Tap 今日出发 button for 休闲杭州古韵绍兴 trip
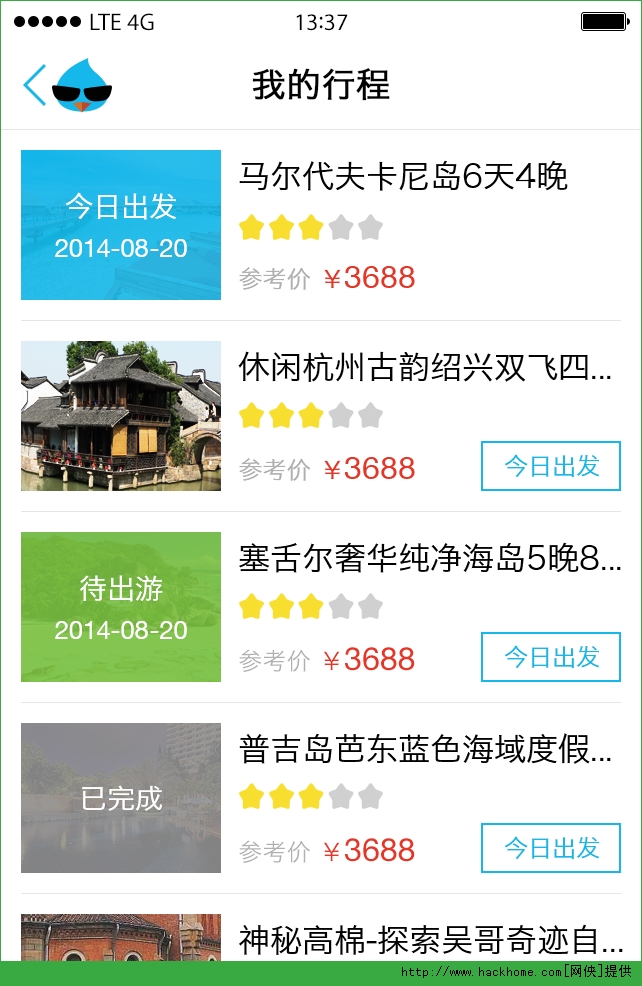 (x=551, y=466)
